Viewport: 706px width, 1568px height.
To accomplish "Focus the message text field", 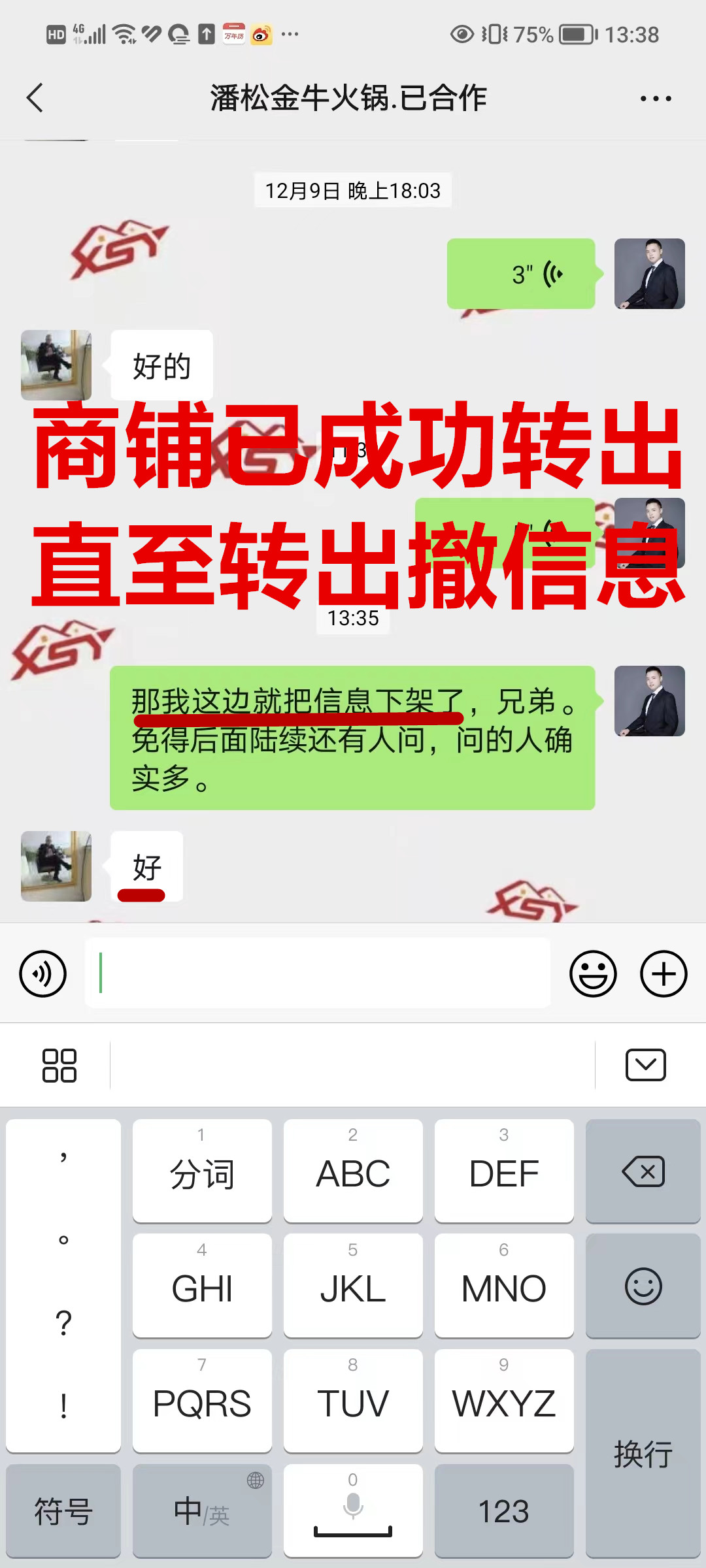I will [x=318, y=973].
